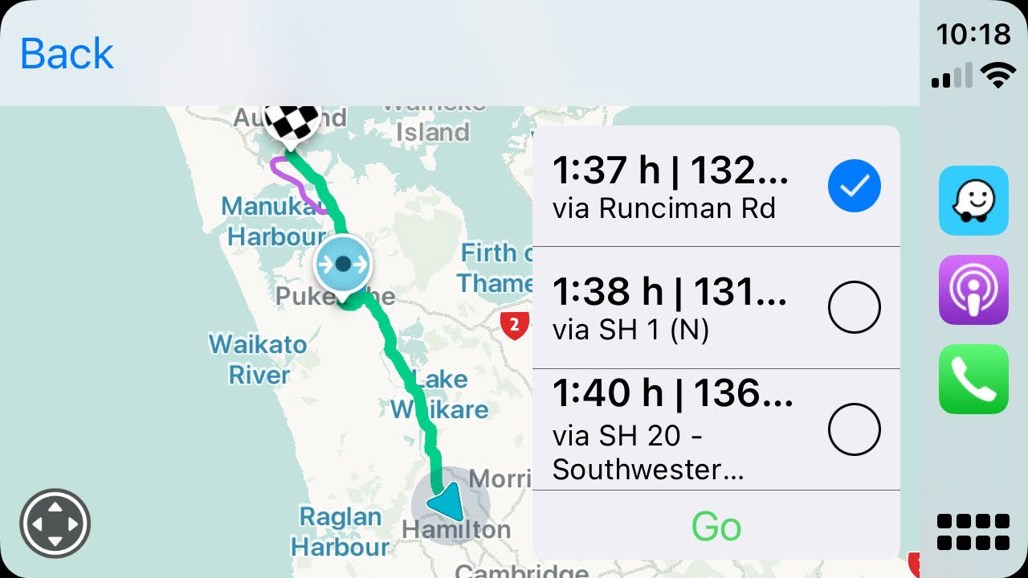This screenshot has width=1028, height=578.
Task: Tap Go to start navigation
Action: (716, 526)
